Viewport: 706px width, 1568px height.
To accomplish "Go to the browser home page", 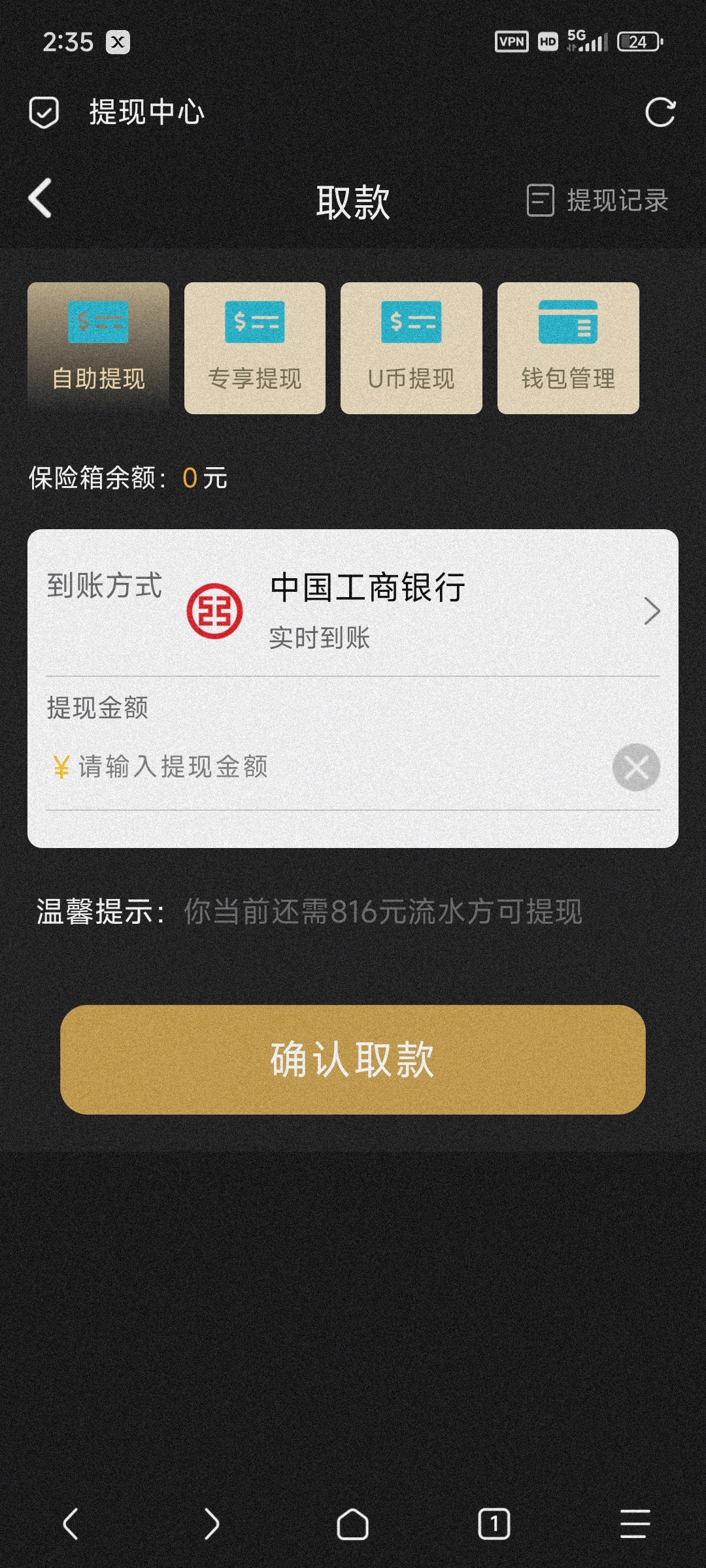I will [353, 1524].
